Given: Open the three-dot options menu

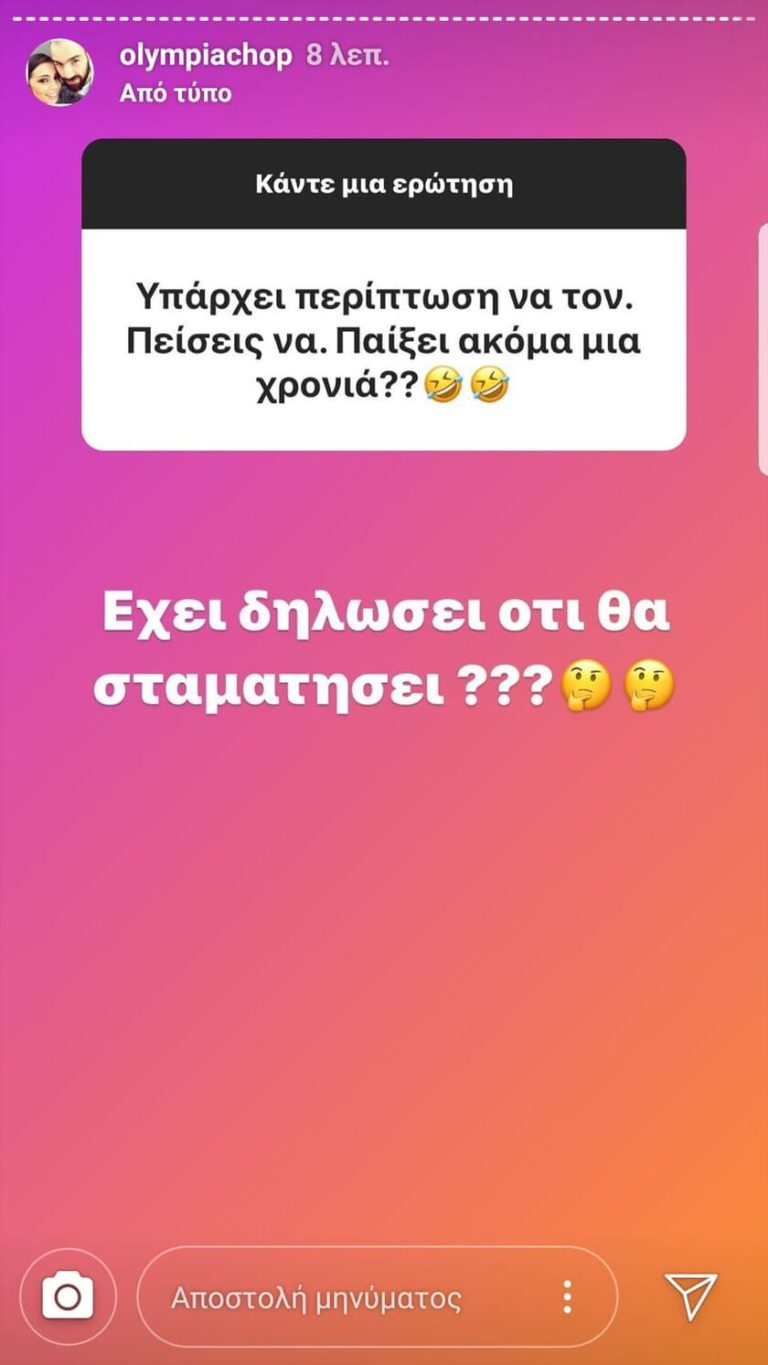Looking at the screenshot, I should [x=567, y=1297].
